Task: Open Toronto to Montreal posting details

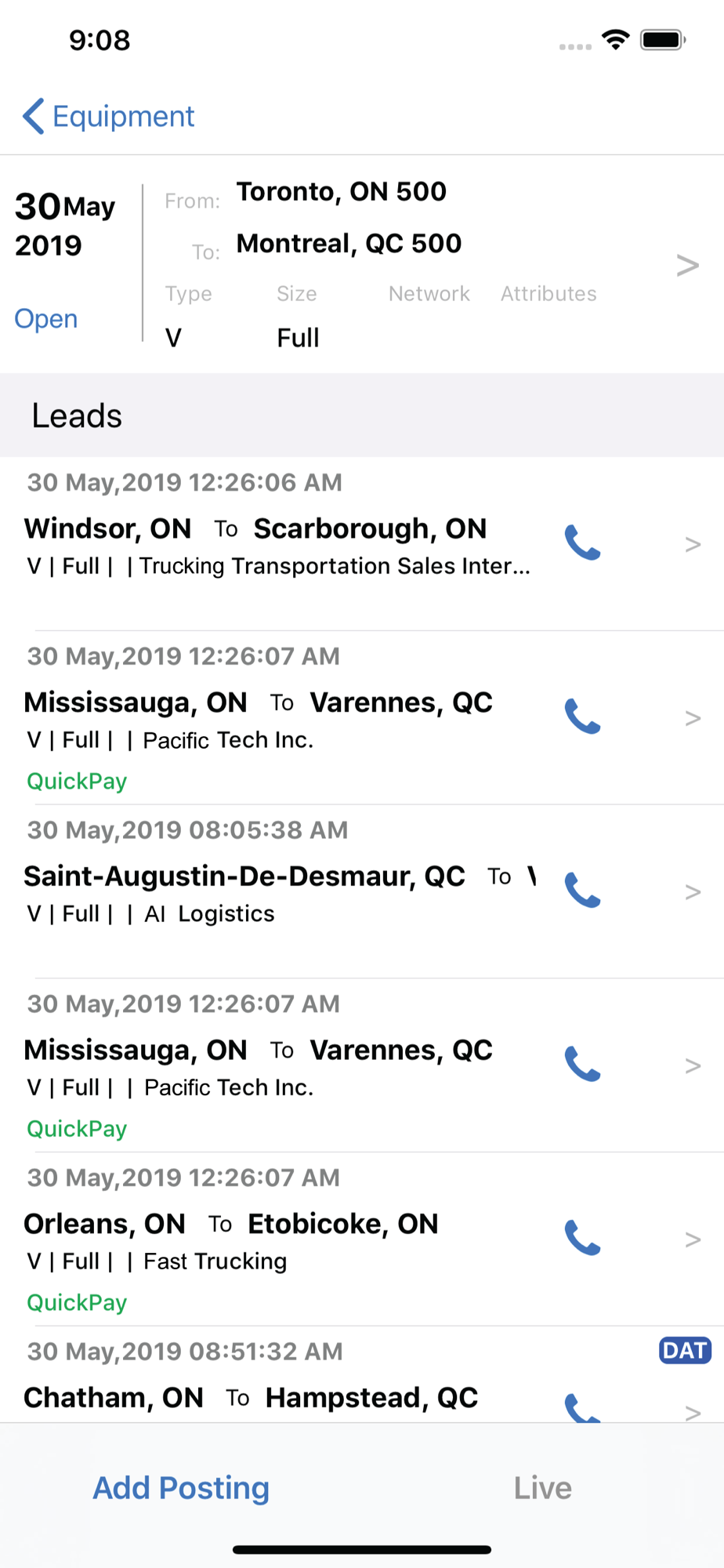Action: pyautogui.click(x=686, y=265)
